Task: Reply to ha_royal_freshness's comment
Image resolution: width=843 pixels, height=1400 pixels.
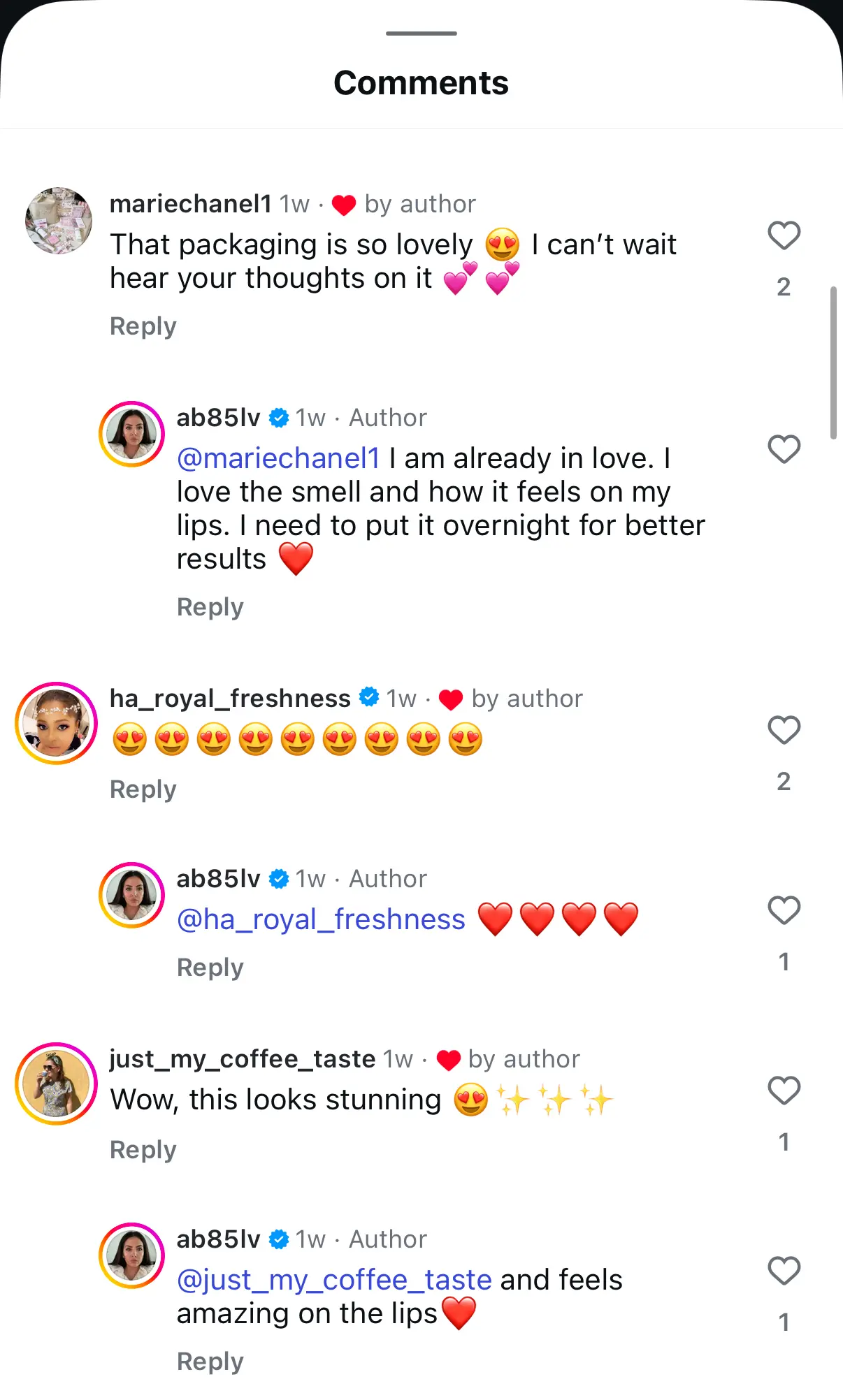Action: (143, 789)
